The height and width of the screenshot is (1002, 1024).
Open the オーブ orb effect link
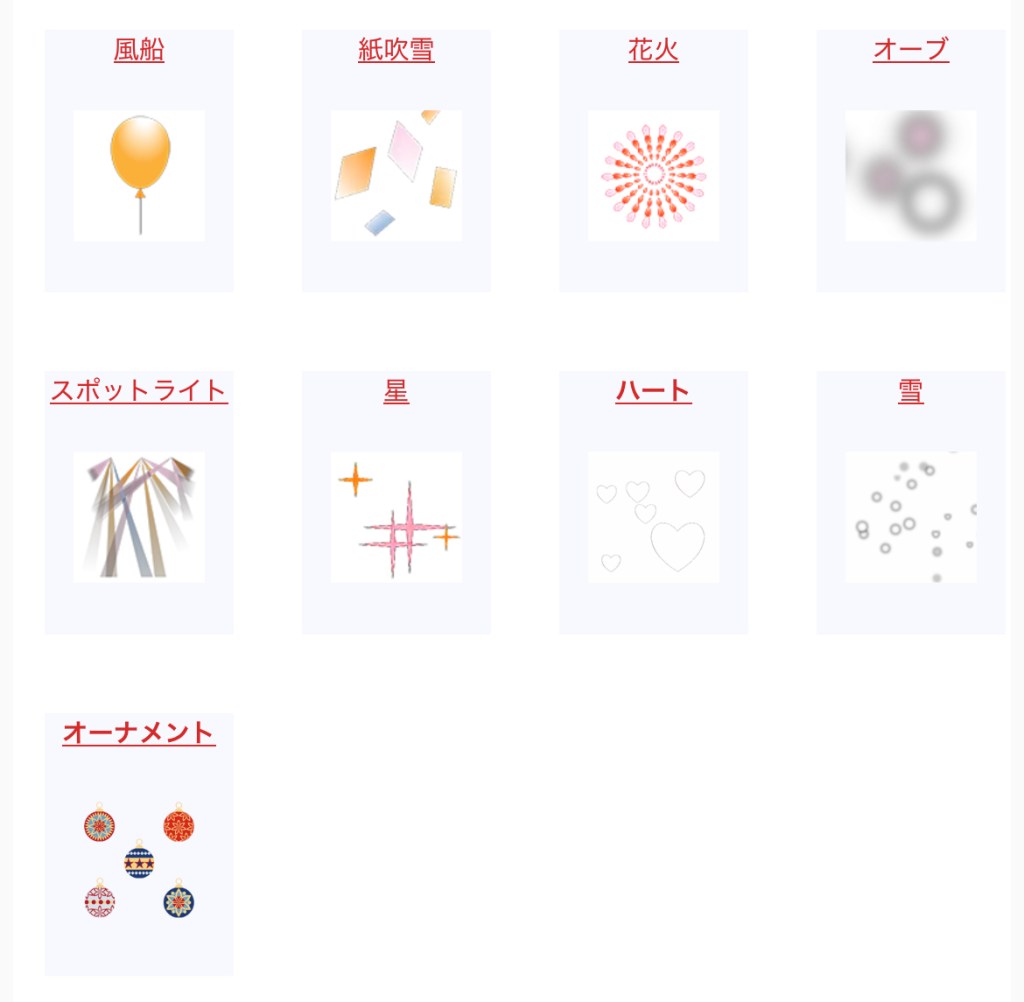[x=910, y=50]
